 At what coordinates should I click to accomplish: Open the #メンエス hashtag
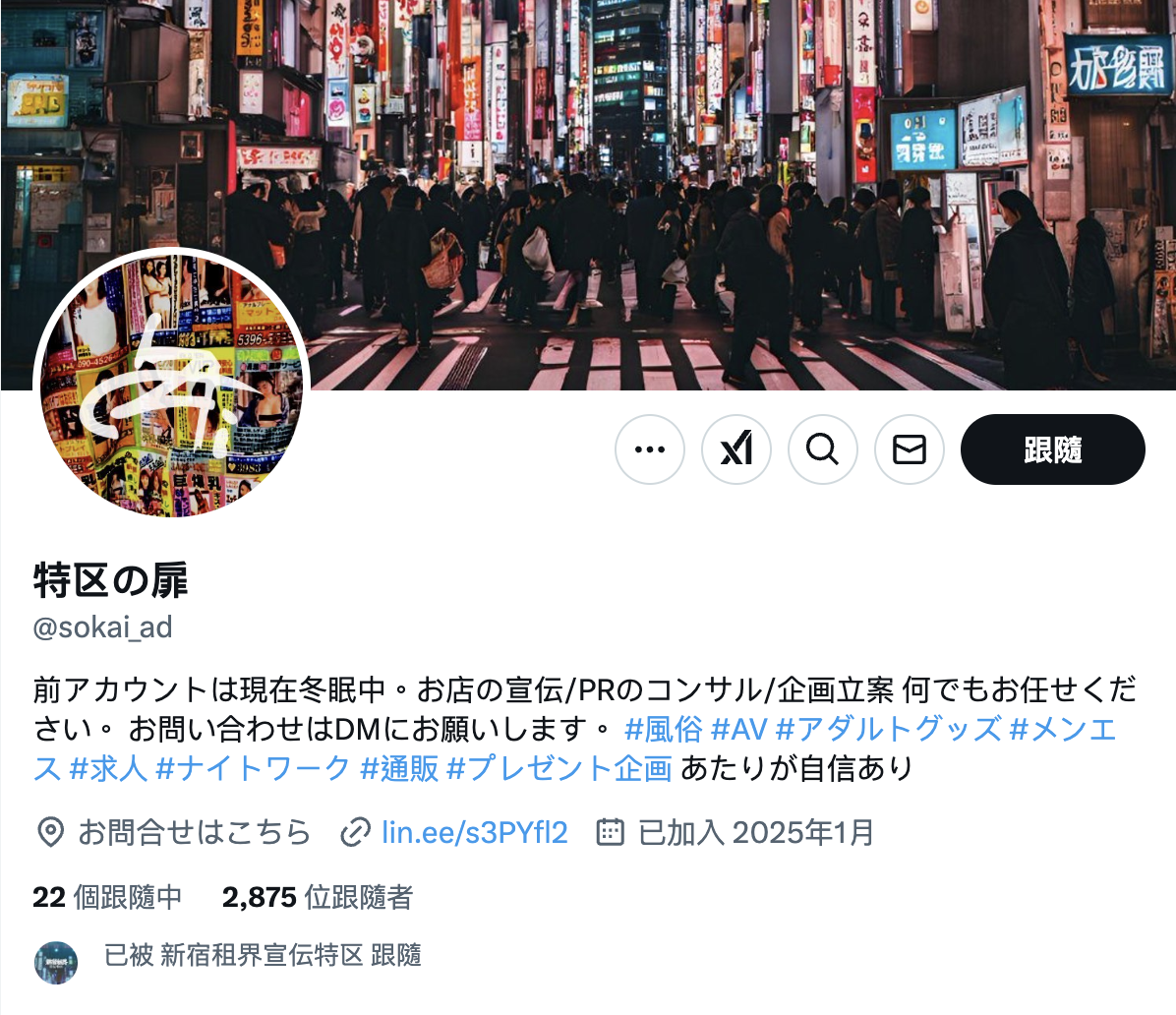[x=1062, y=730]
